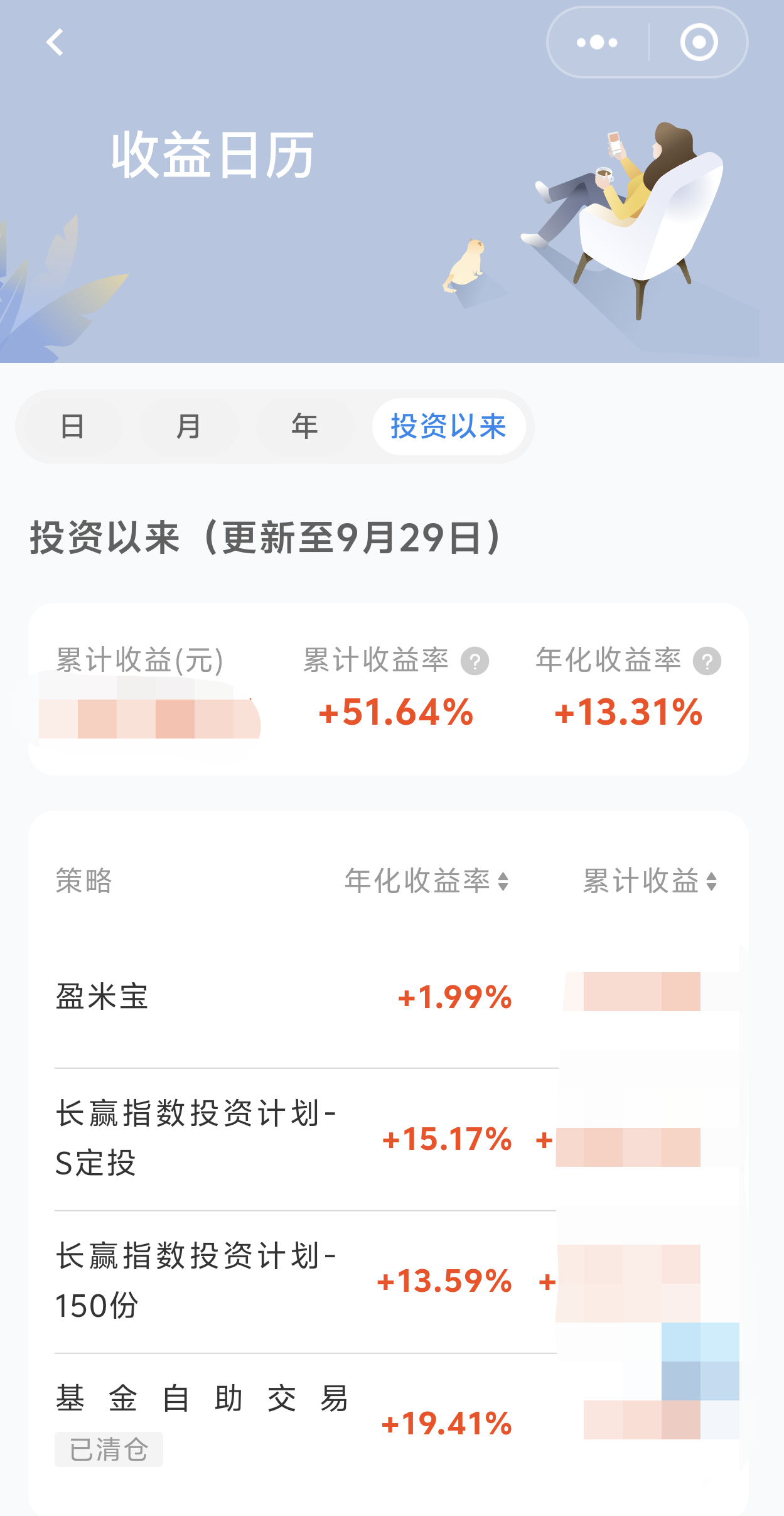Select the 年 tab
The height and width of the screenshot is (1516, 784).
(304, 427)
